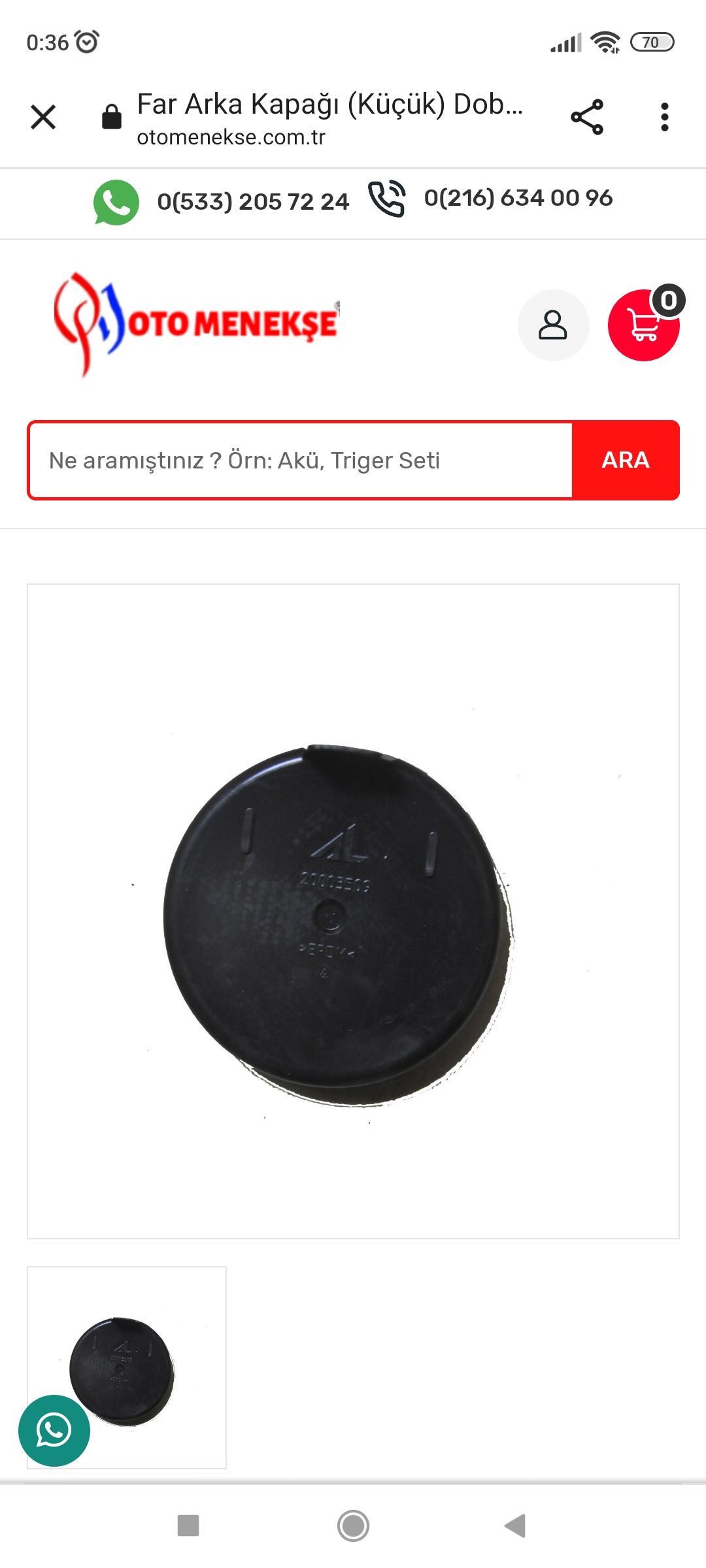Screen dimensions: 706x1568
Task: Open the browser overflow menu
Action: tap(664, 118)
